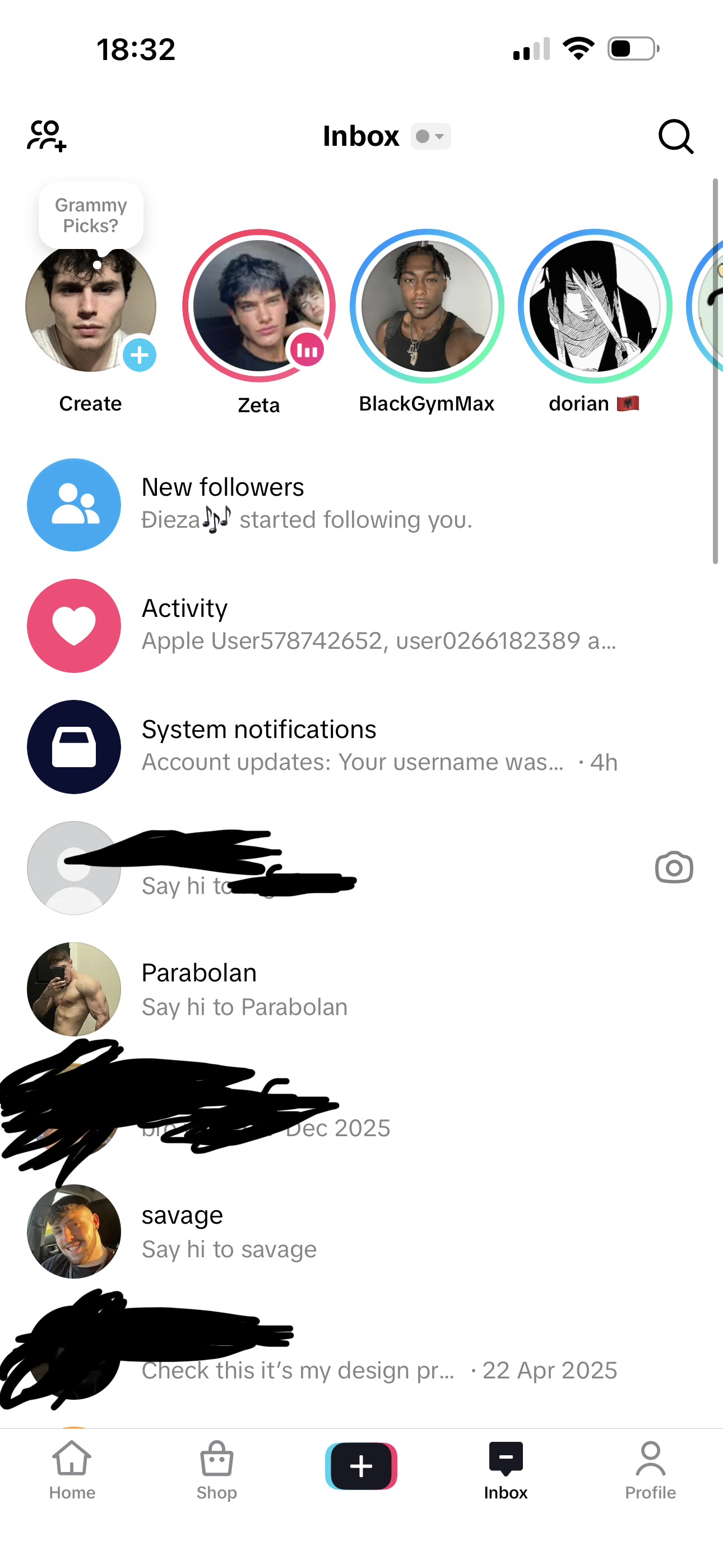Image resolution: width=723 pixels, height=1568 pixels.
Task: Switch to the Shop tab
Action: tap(217, 1469)
